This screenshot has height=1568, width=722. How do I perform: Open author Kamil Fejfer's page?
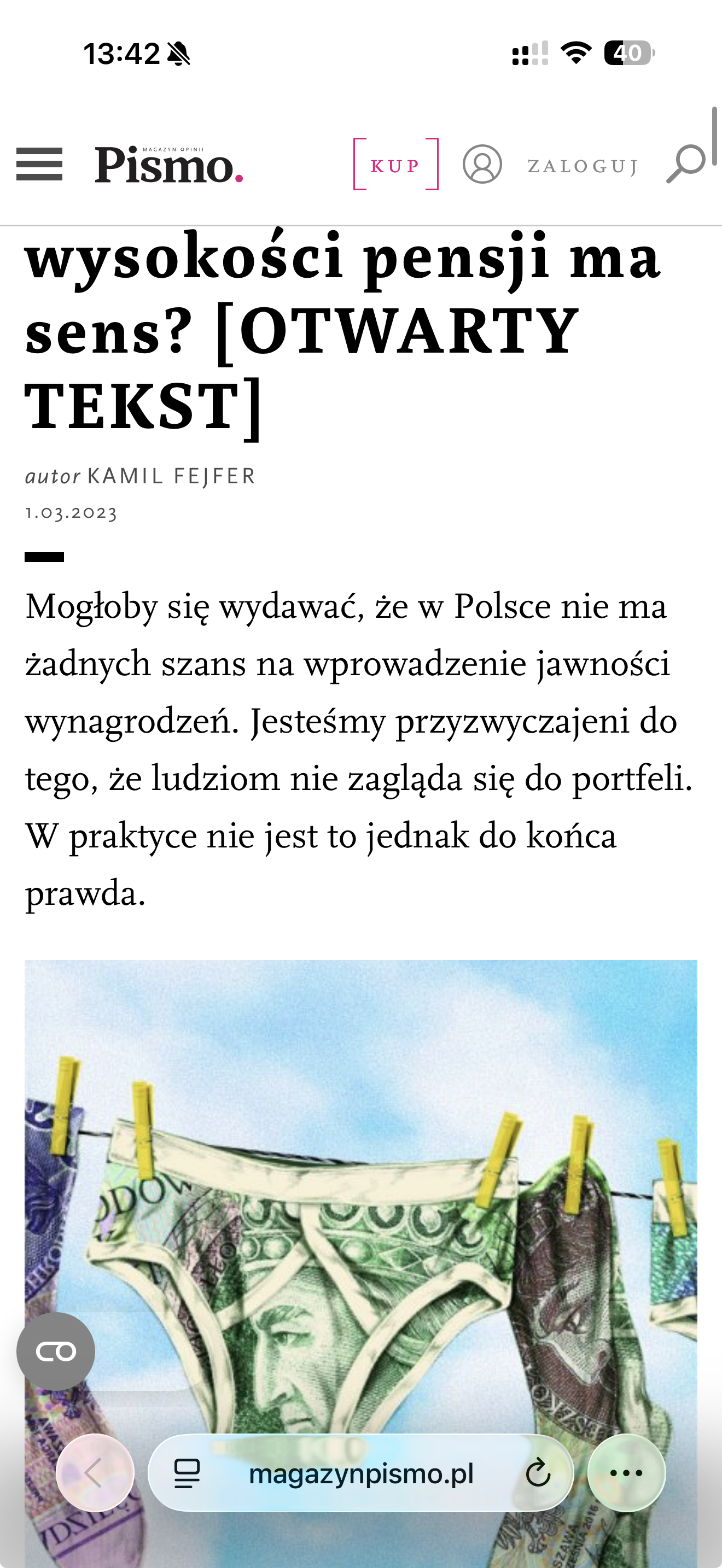(x=171, y=476)
